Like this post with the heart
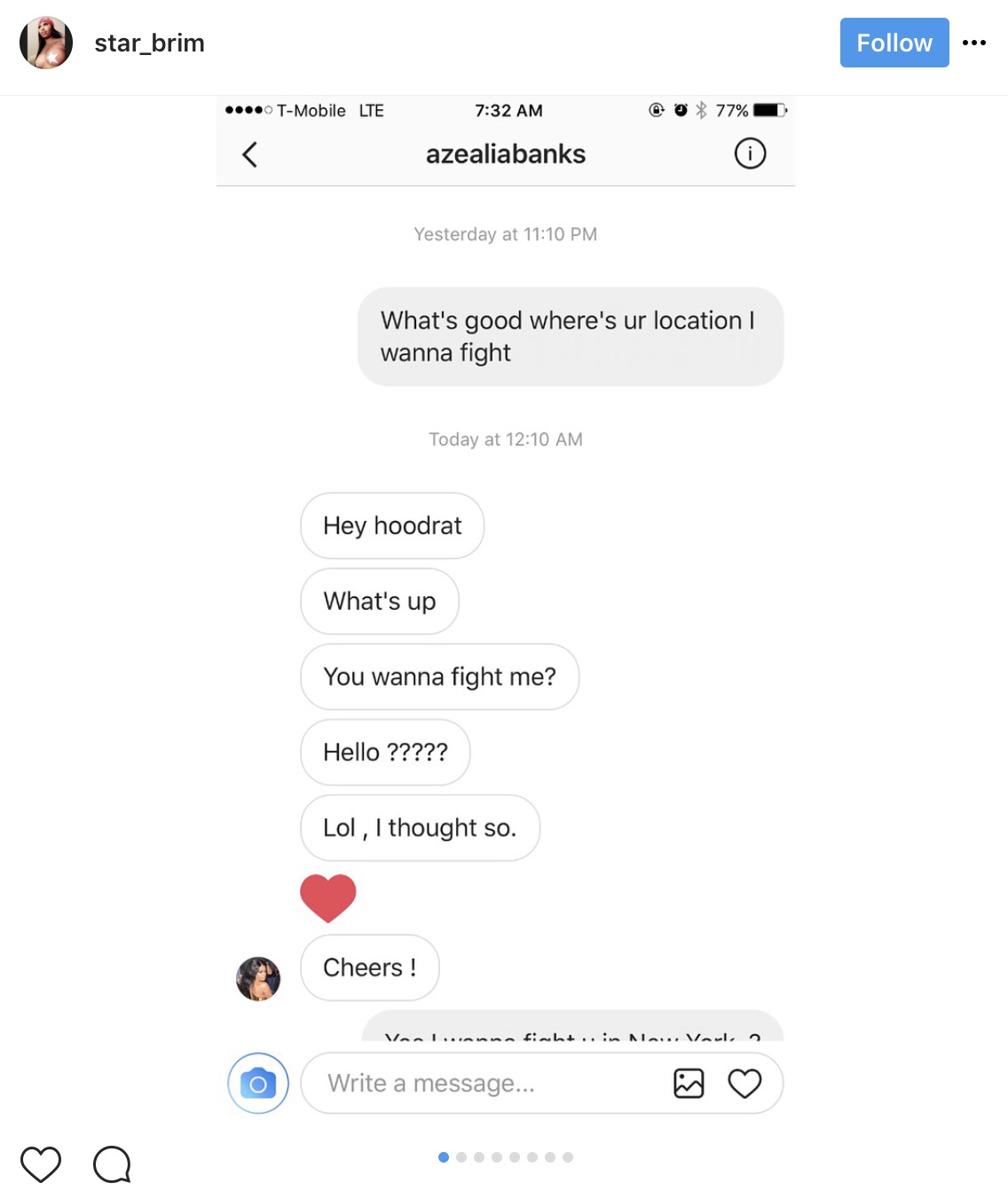Screen dimensions: 1008x1191 click(x=41, y=1163)
